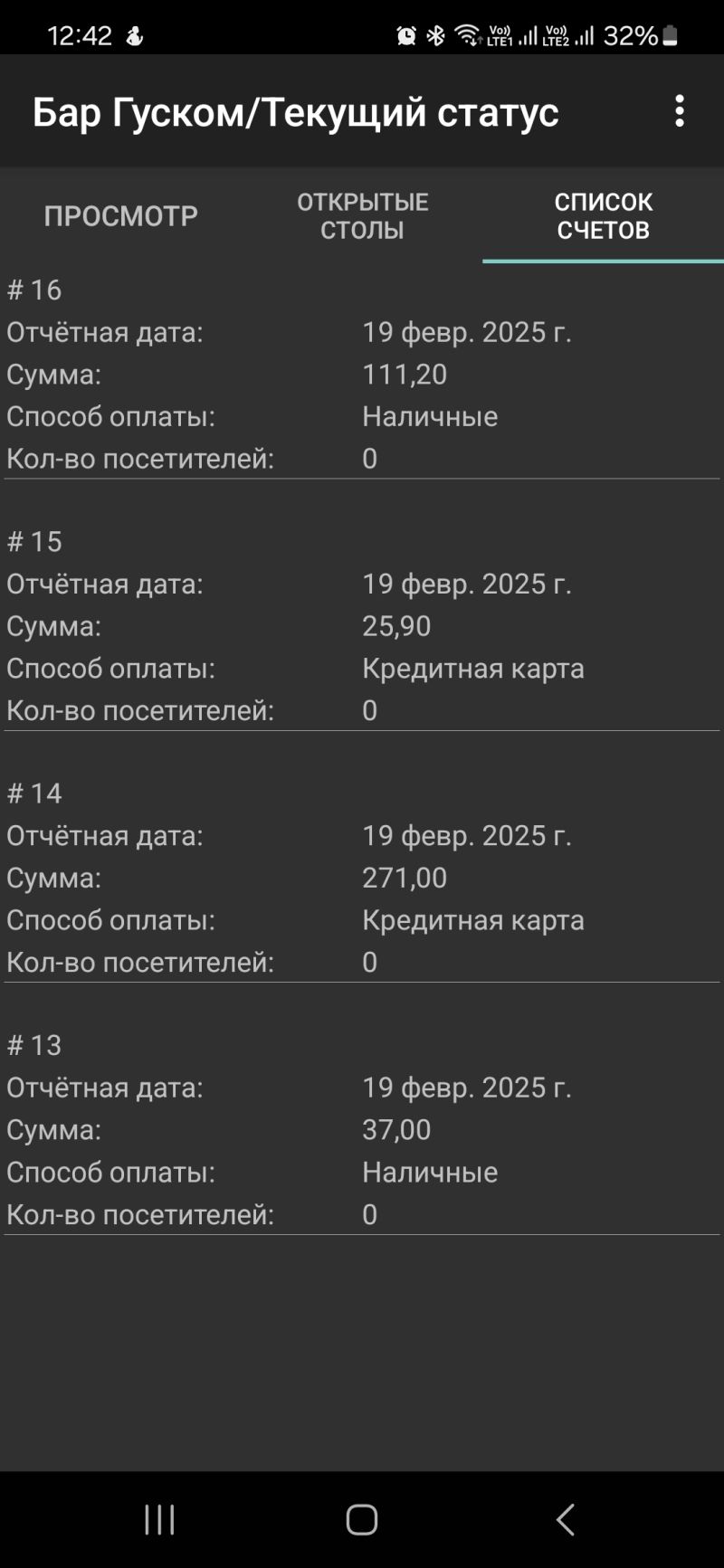The width and height of the screenshot is (724, 1568).
Task: Tap the system home button
Action: (362, 1520)
